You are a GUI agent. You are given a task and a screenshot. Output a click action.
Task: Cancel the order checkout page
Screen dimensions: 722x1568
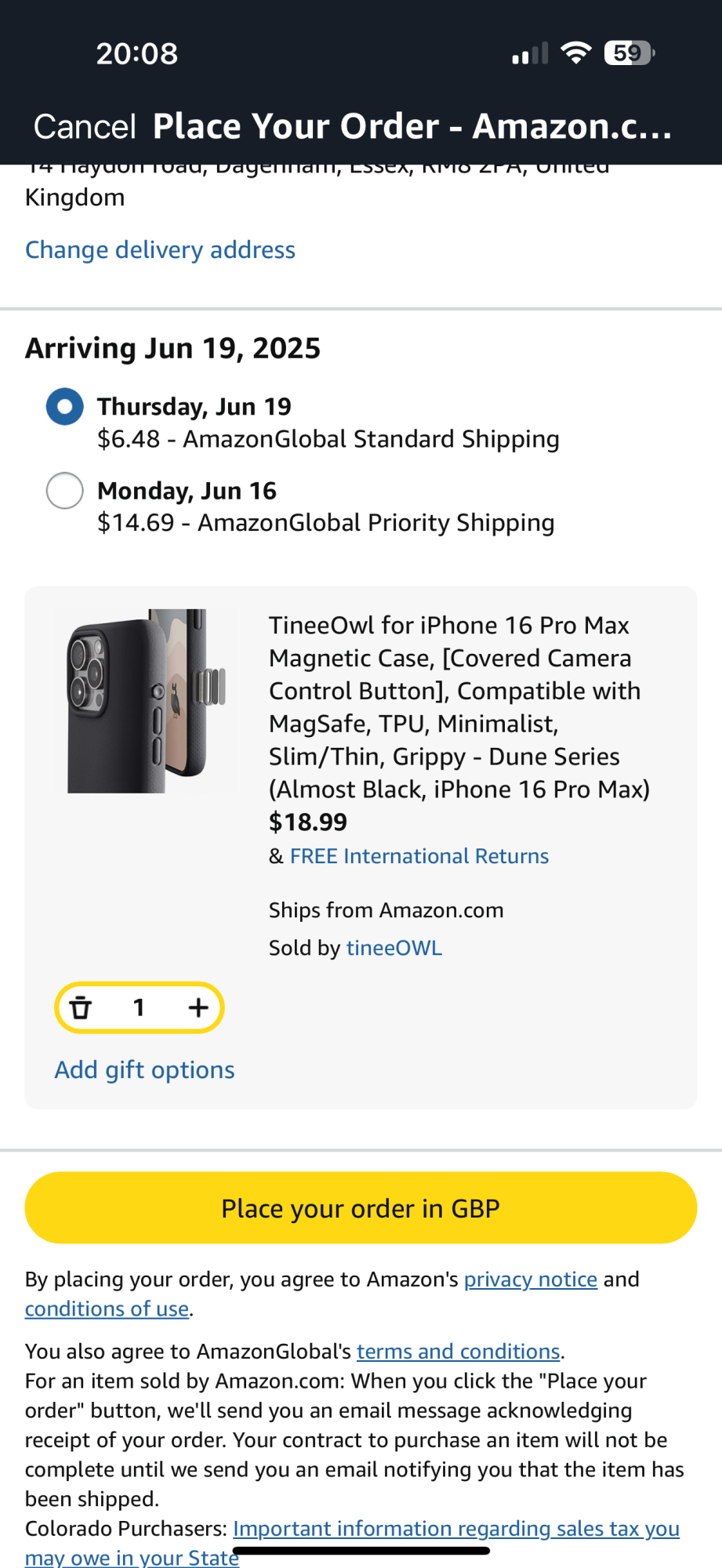(85, 126)
